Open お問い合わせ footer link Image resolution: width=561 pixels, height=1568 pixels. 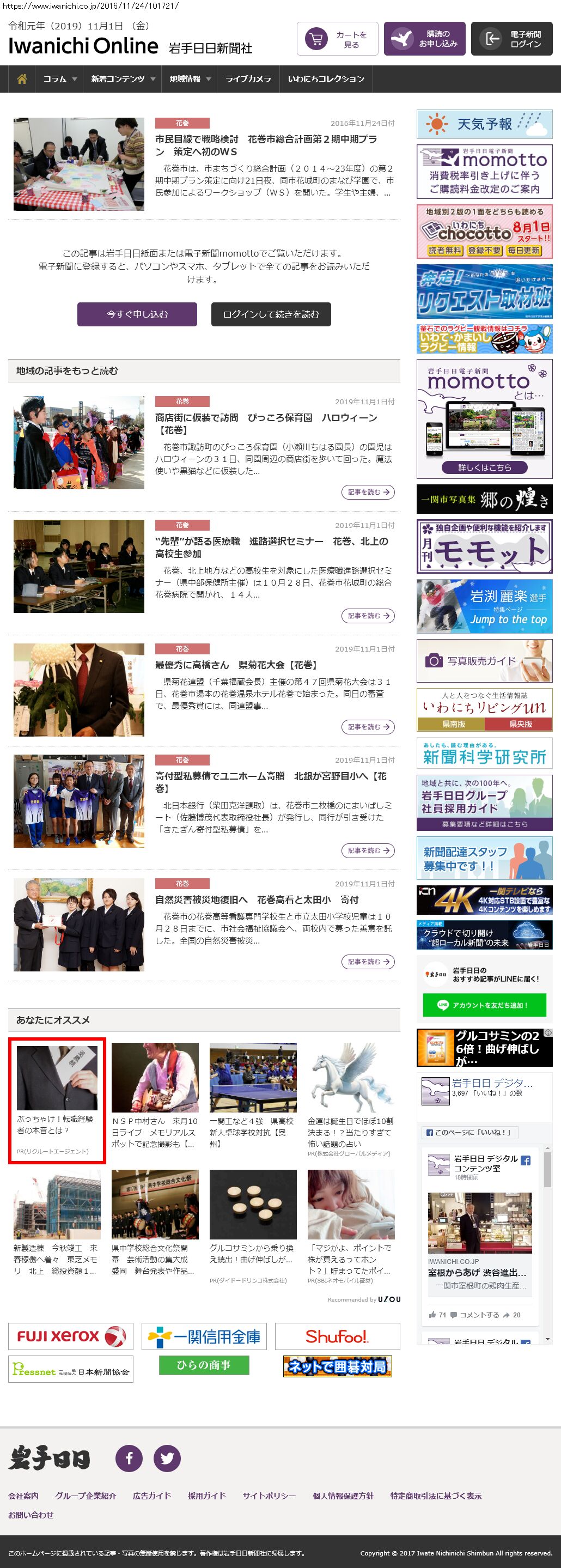tap(31, 1515)
